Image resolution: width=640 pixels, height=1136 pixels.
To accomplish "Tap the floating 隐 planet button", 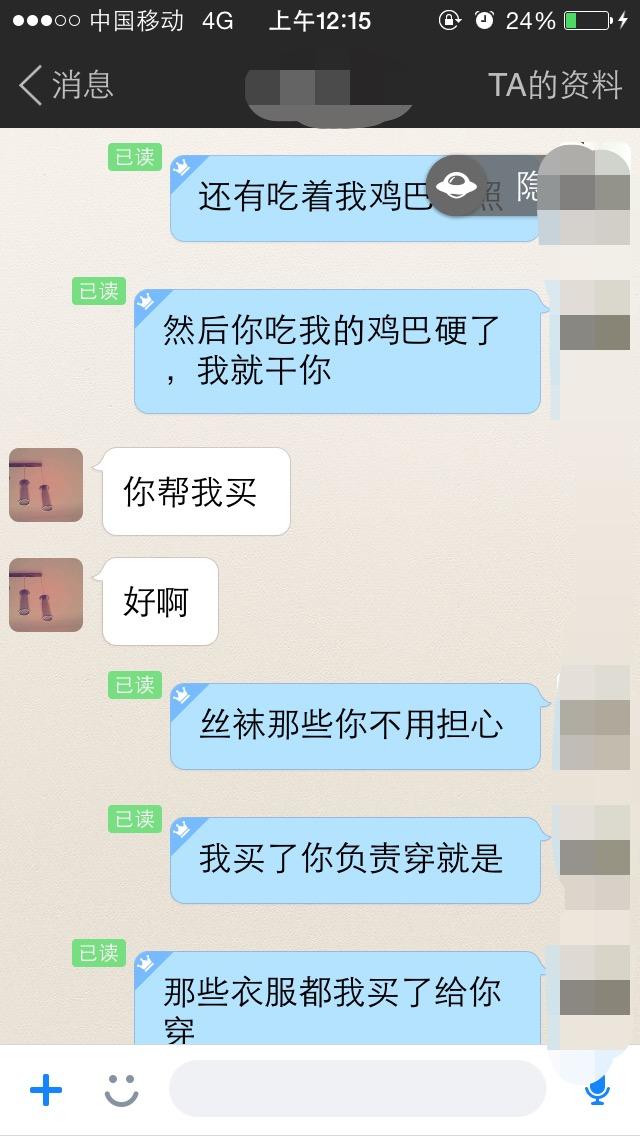I will (457, 186).
